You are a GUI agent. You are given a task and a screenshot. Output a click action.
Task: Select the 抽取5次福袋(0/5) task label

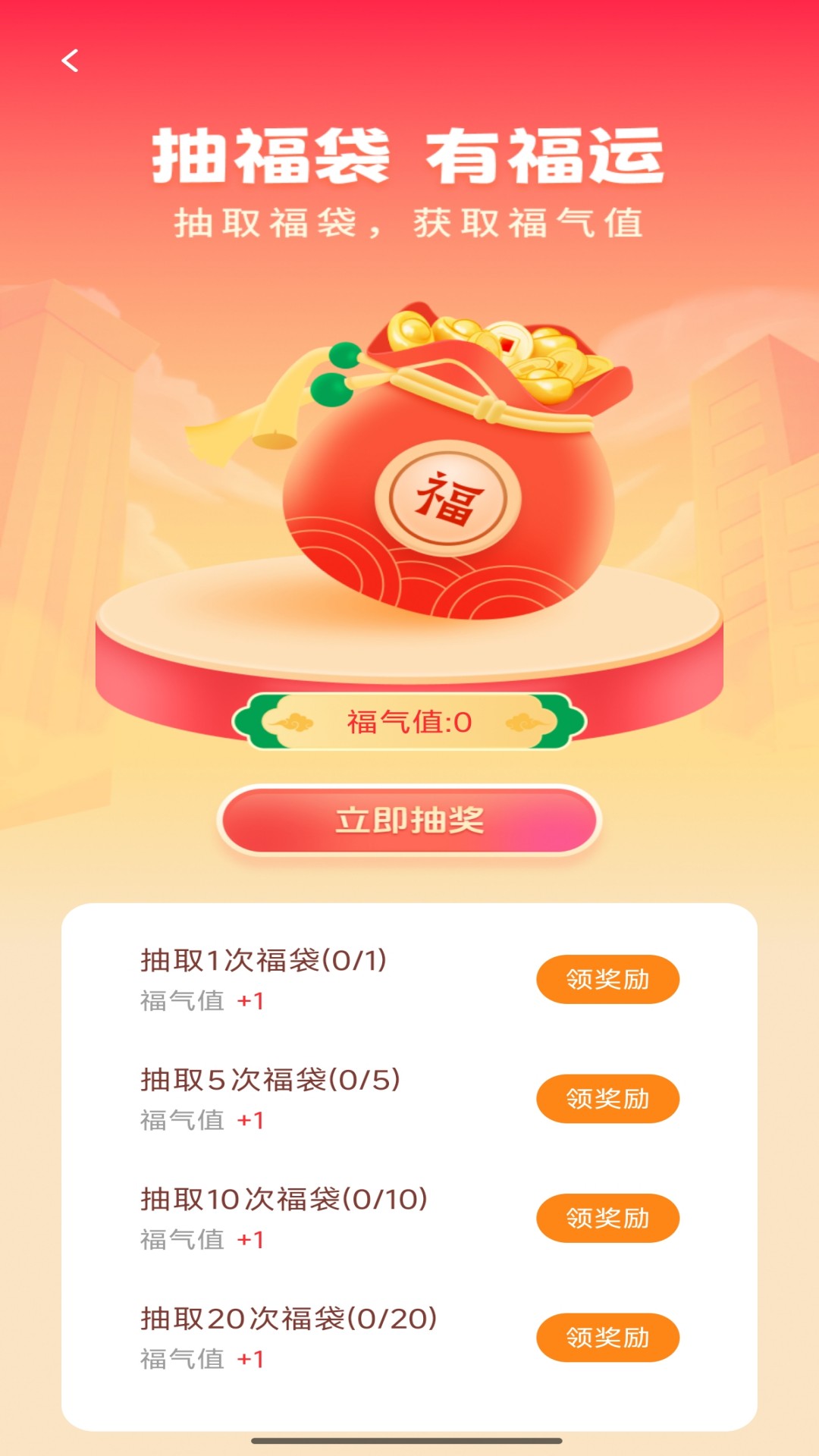click(x=269, y=1078)
